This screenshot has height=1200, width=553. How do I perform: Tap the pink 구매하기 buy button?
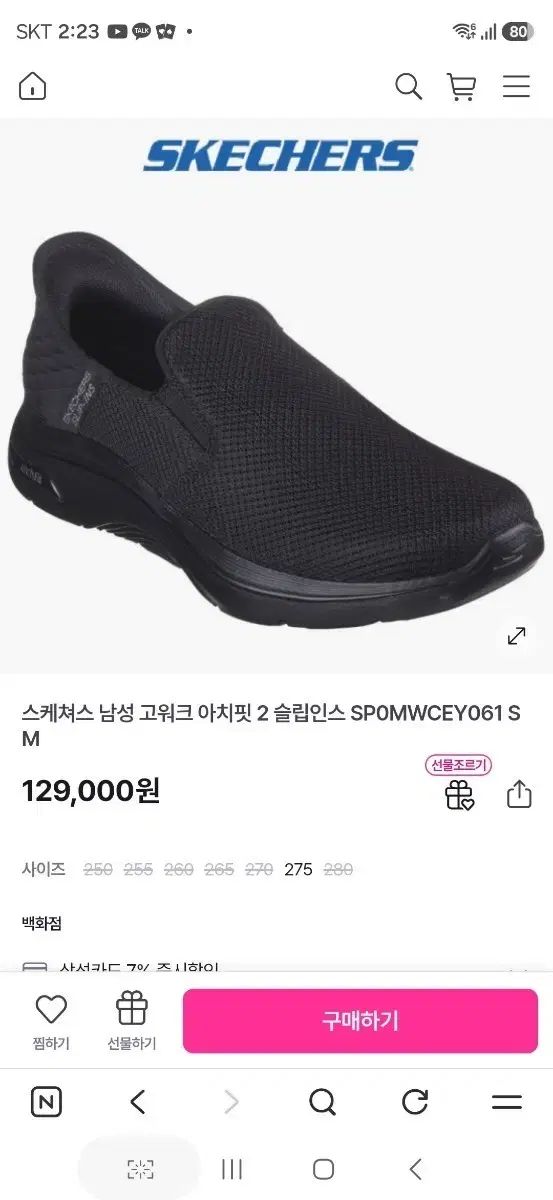click(x=360, y=1021)
